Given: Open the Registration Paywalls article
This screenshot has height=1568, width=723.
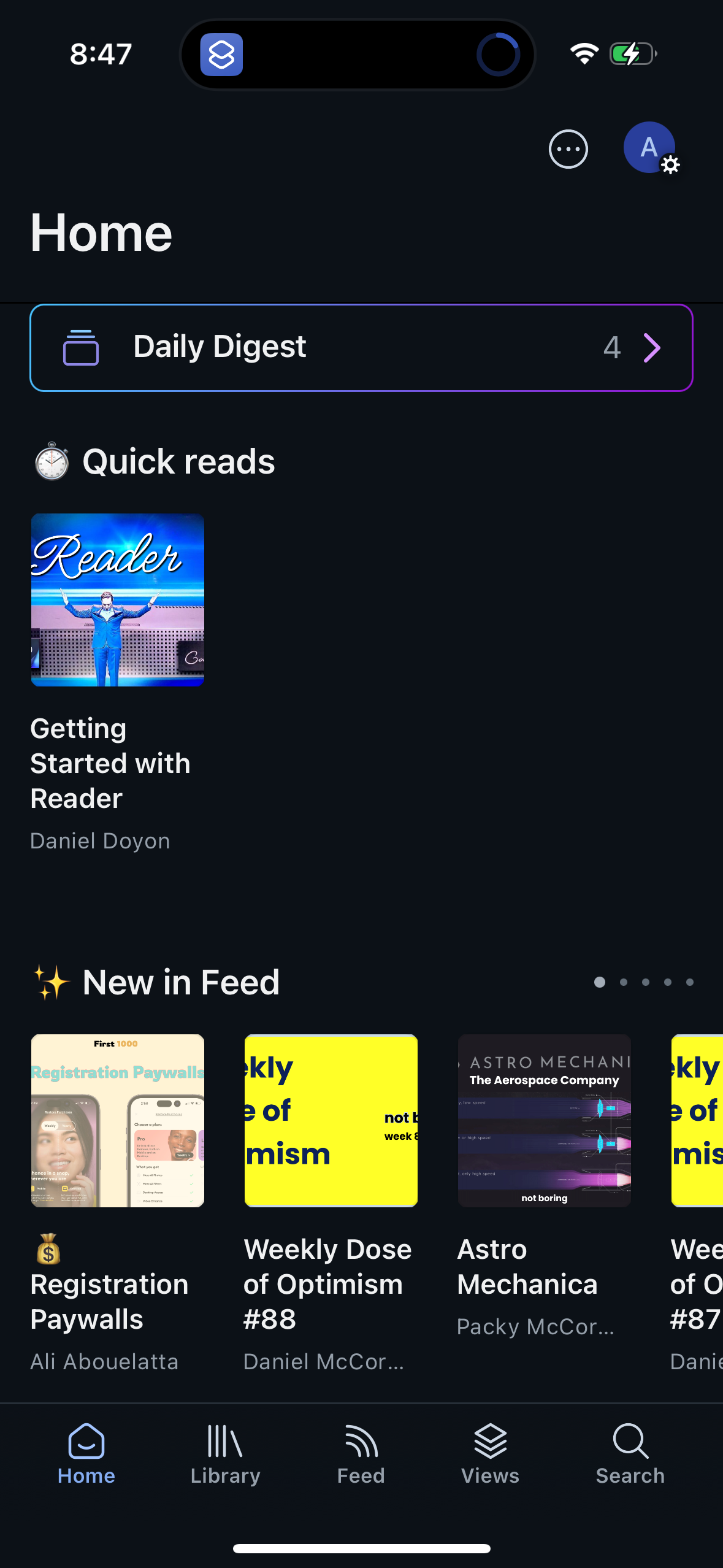Looking at the screenshot, I should pos(117,1122).
